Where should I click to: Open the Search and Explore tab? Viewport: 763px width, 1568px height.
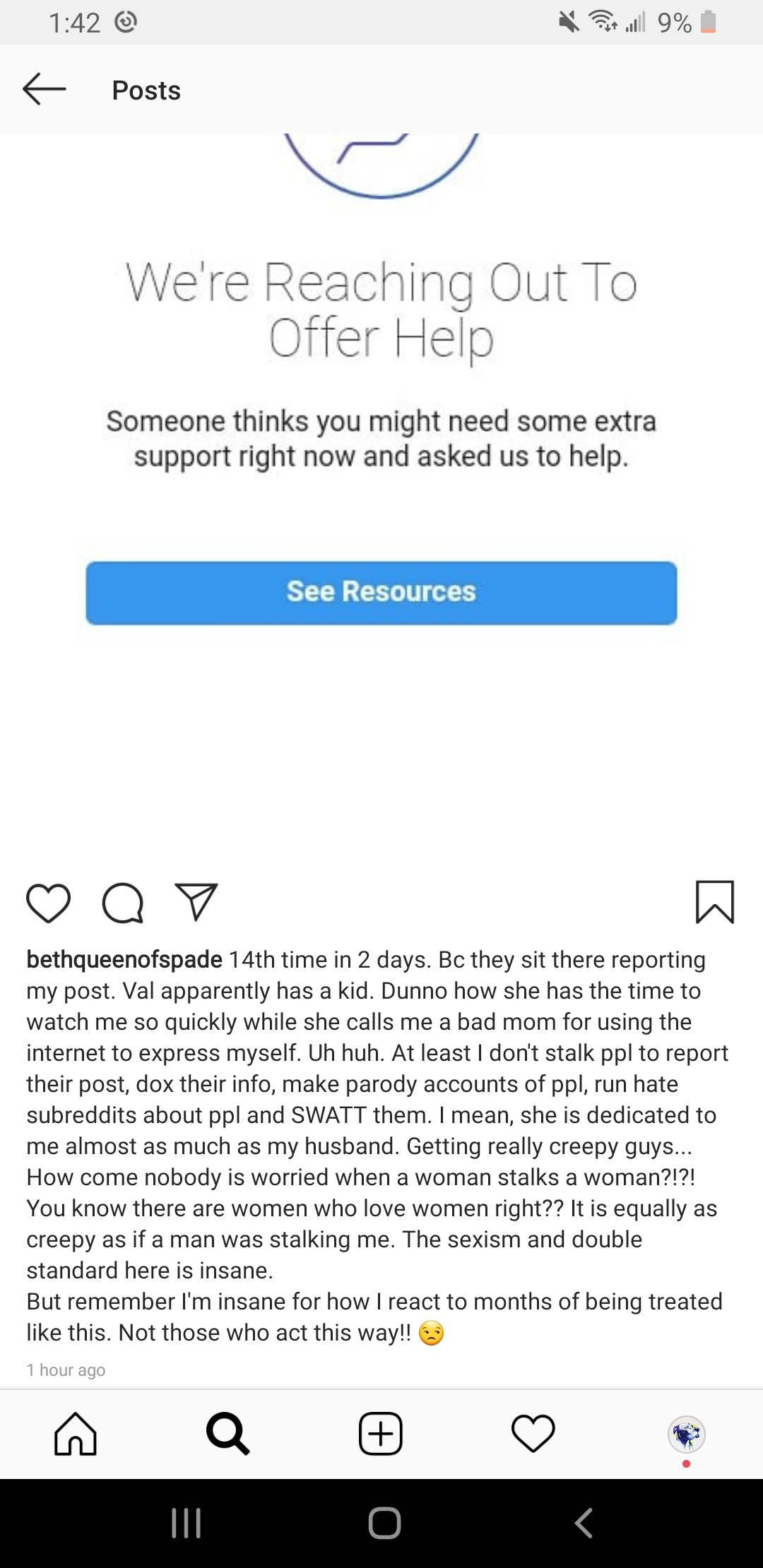click(x=227, y=1434)
